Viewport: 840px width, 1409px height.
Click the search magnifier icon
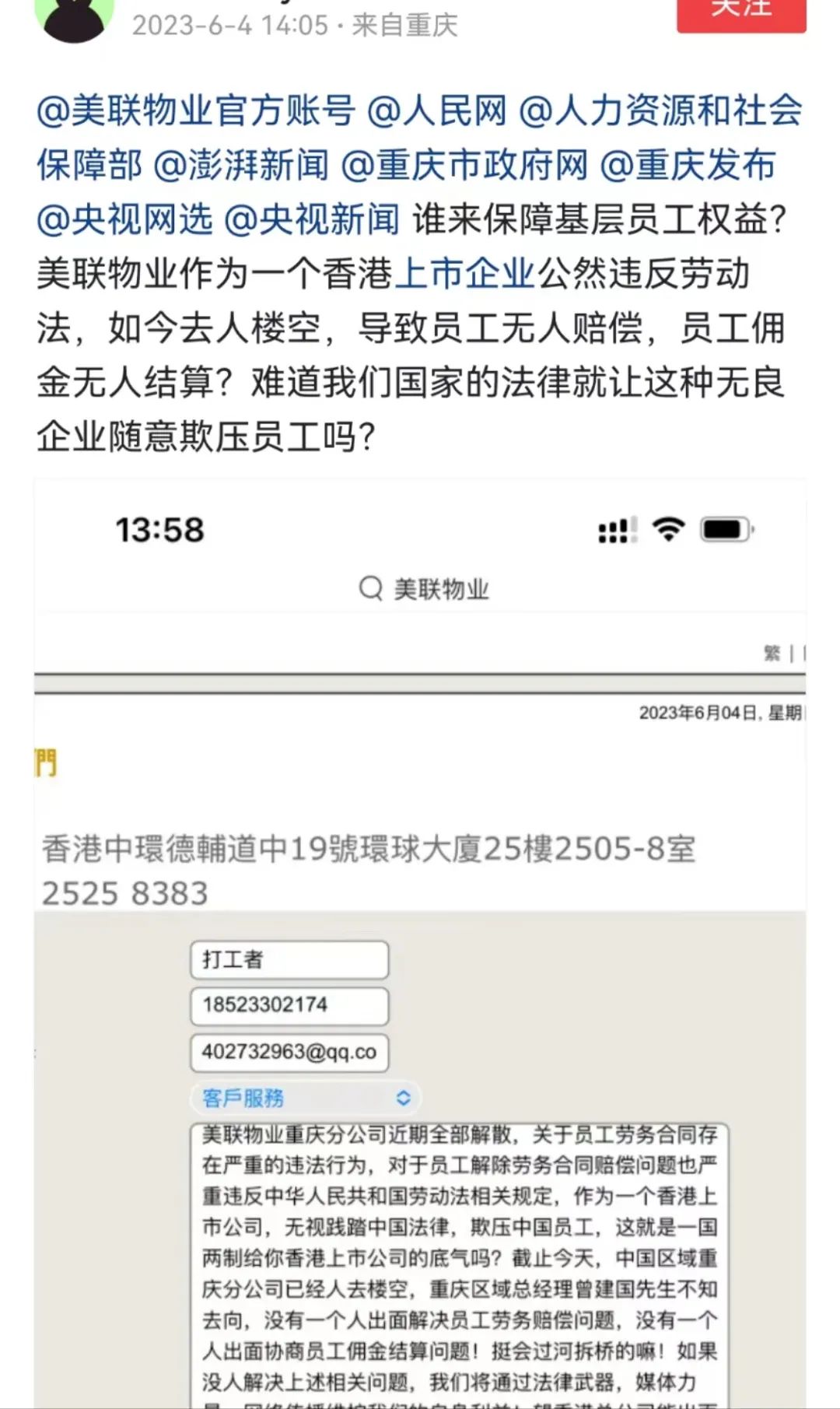click(x=369, y=589)
